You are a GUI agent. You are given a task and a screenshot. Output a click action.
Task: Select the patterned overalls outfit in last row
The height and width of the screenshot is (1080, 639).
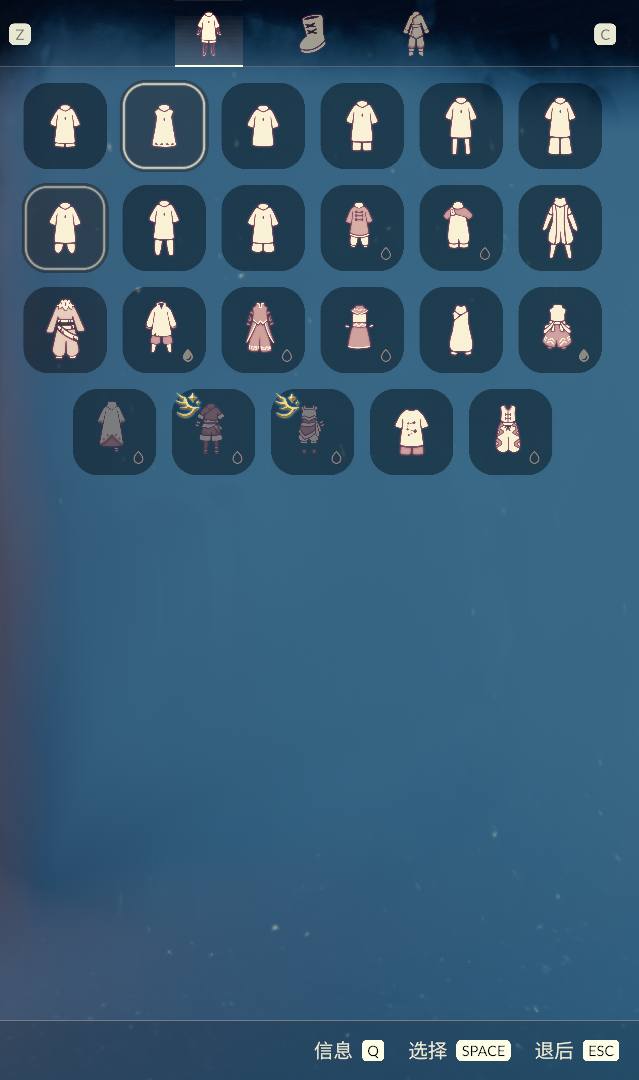coord(510,431)
